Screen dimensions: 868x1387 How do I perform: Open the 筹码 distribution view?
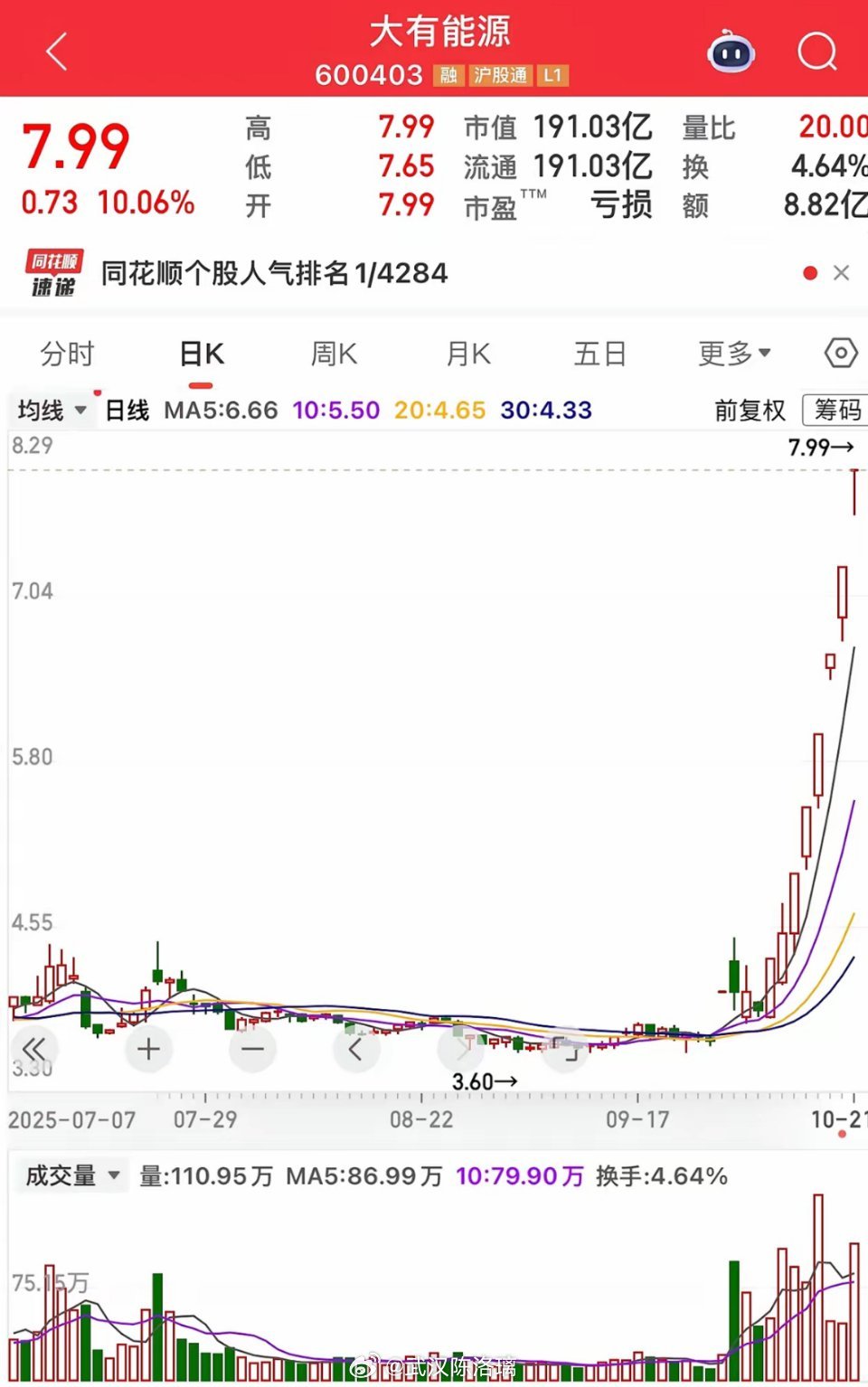point(836,410)
